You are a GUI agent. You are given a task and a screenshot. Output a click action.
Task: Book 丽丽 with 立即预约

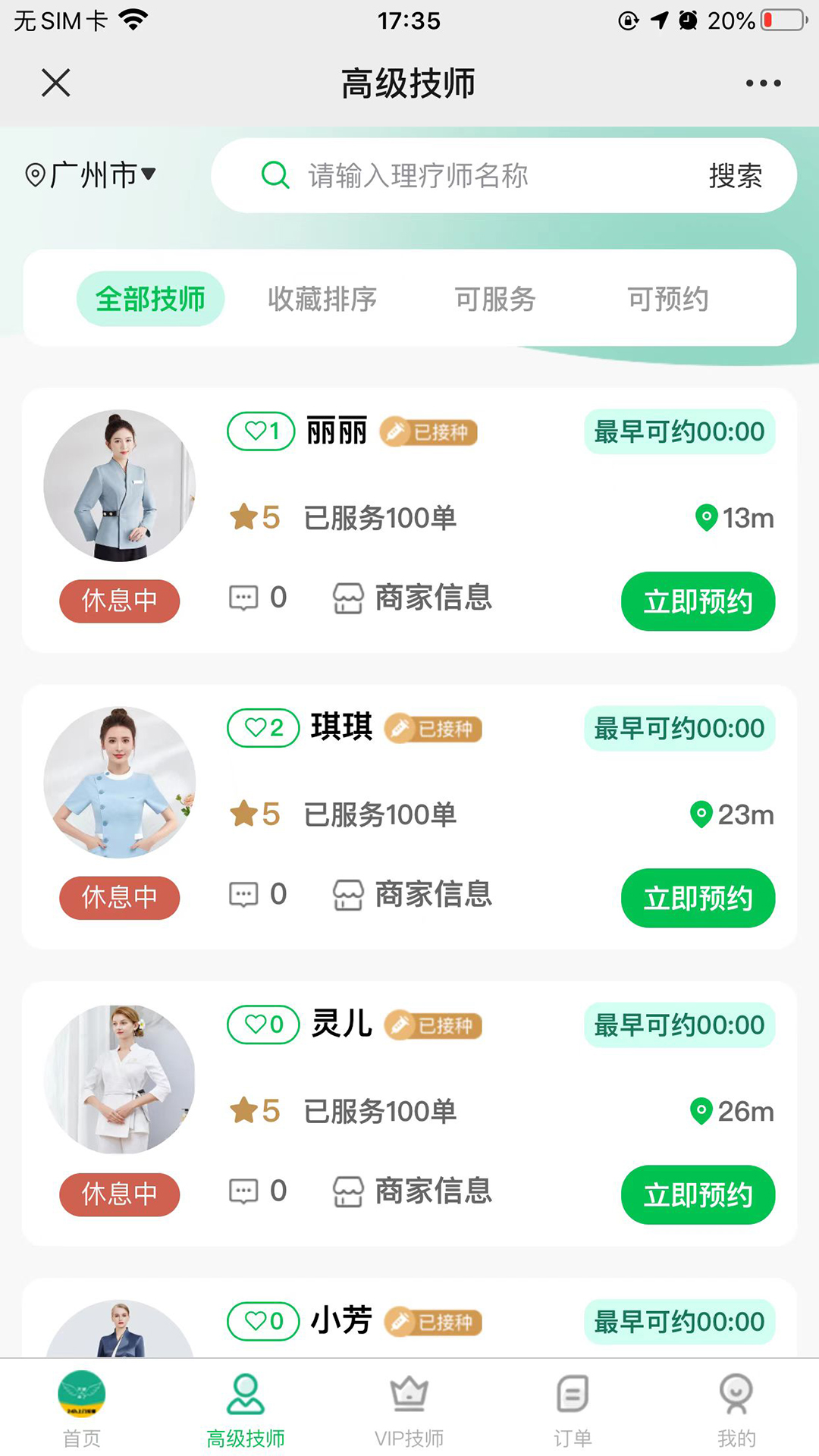[x=698, y=601]
